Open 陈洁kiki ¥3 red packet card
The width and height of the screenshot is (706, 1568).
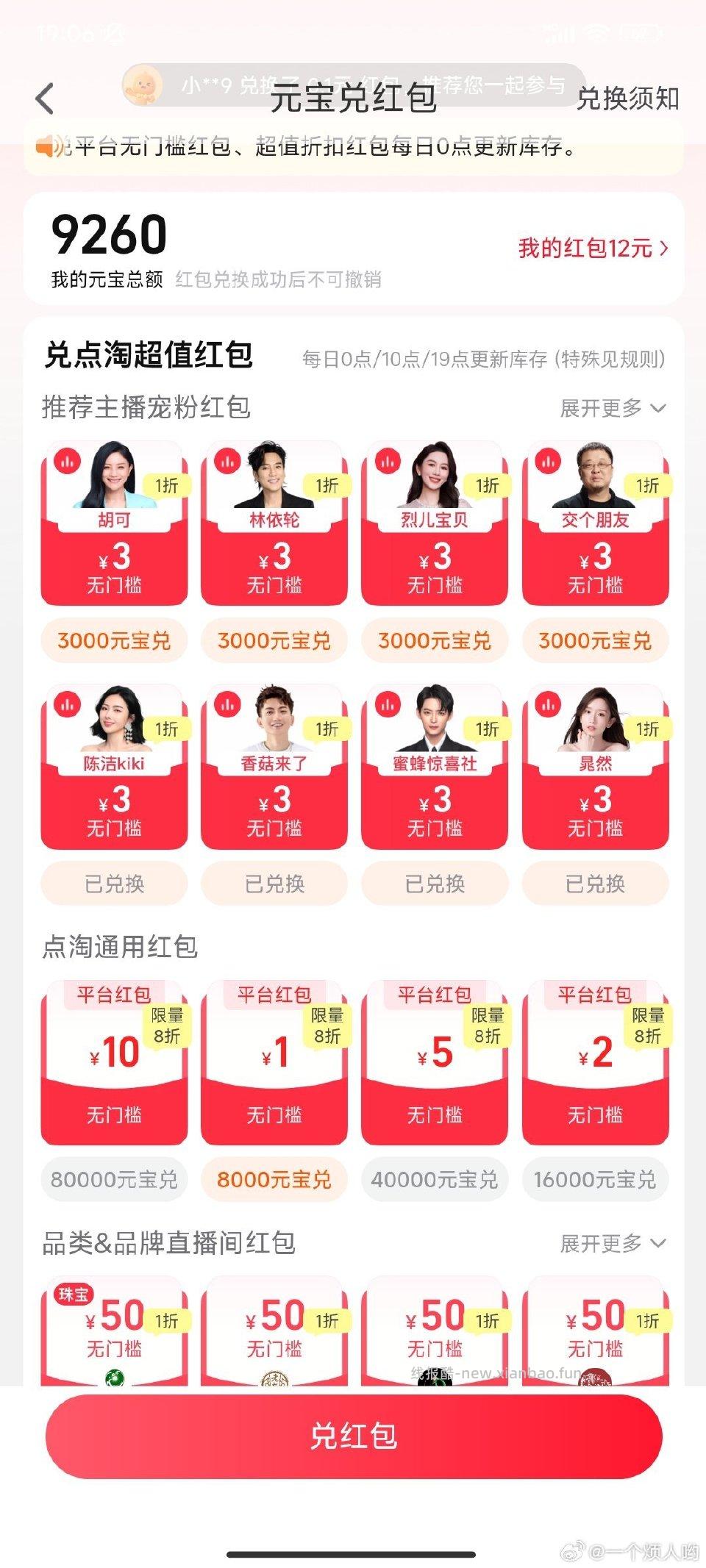point(114,767)
